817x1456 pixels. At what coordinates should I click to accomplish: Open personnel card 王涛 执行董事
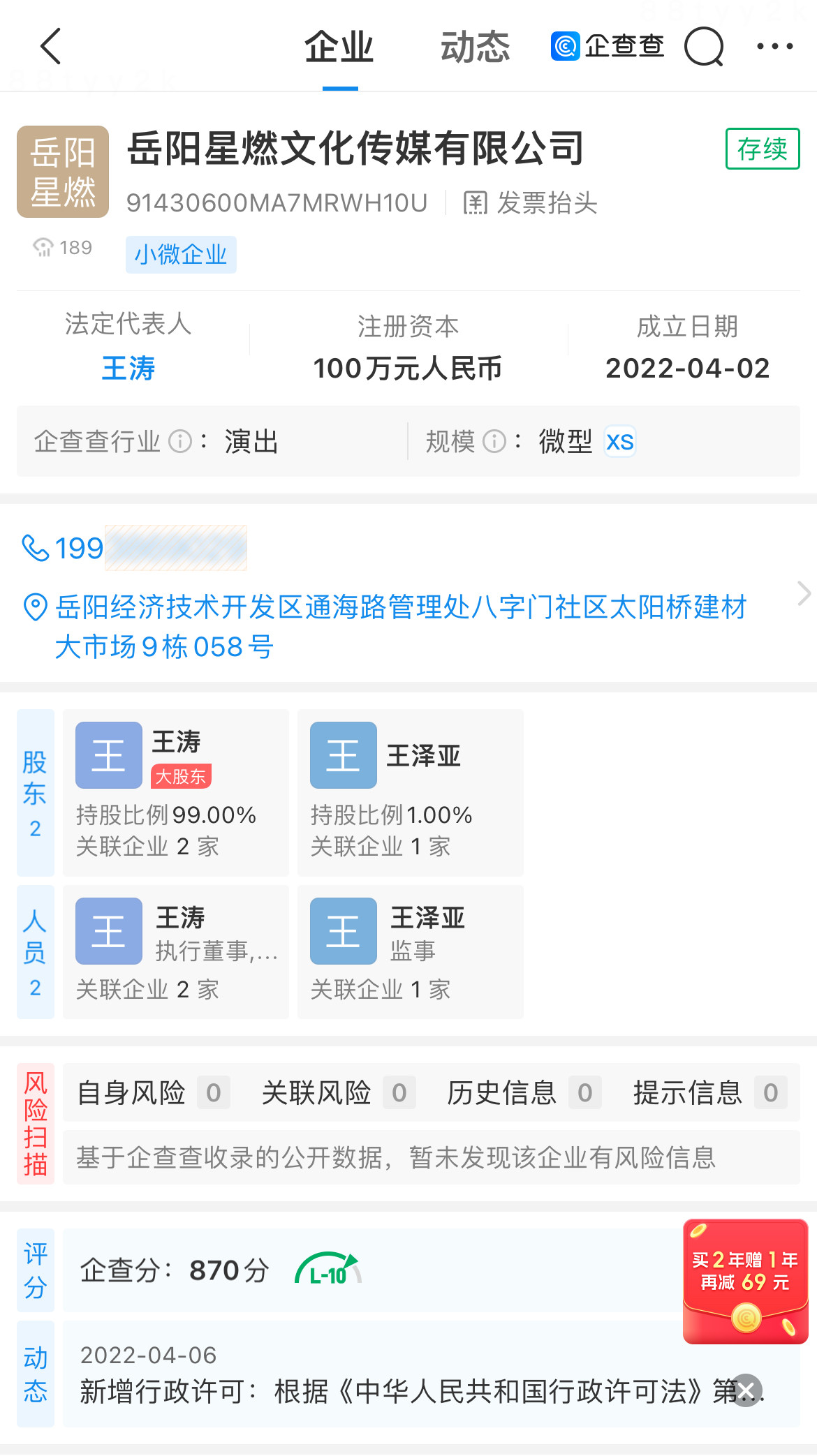coord(175,951)
